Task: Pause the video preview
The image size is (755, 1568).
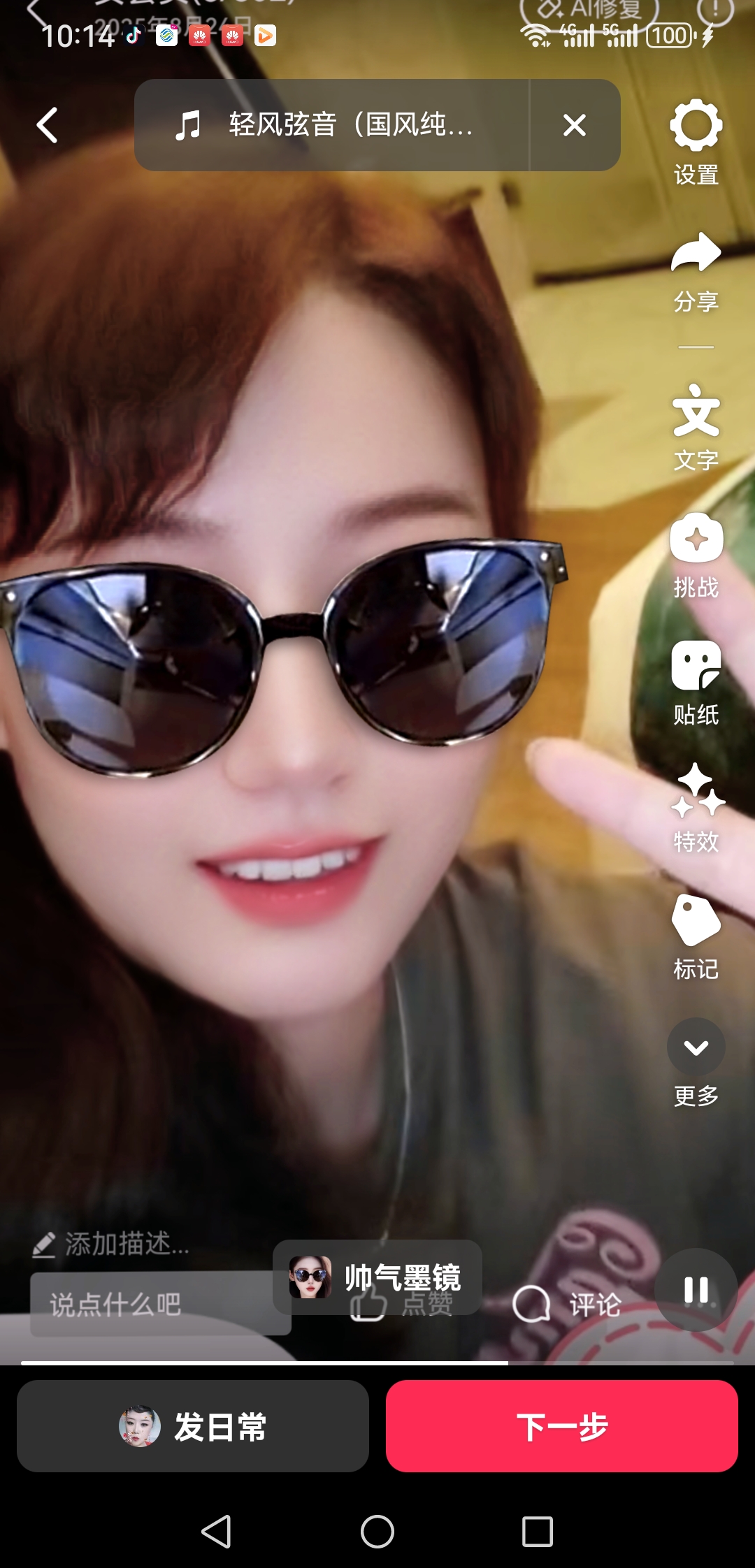Action: [x=696, y=1290]
